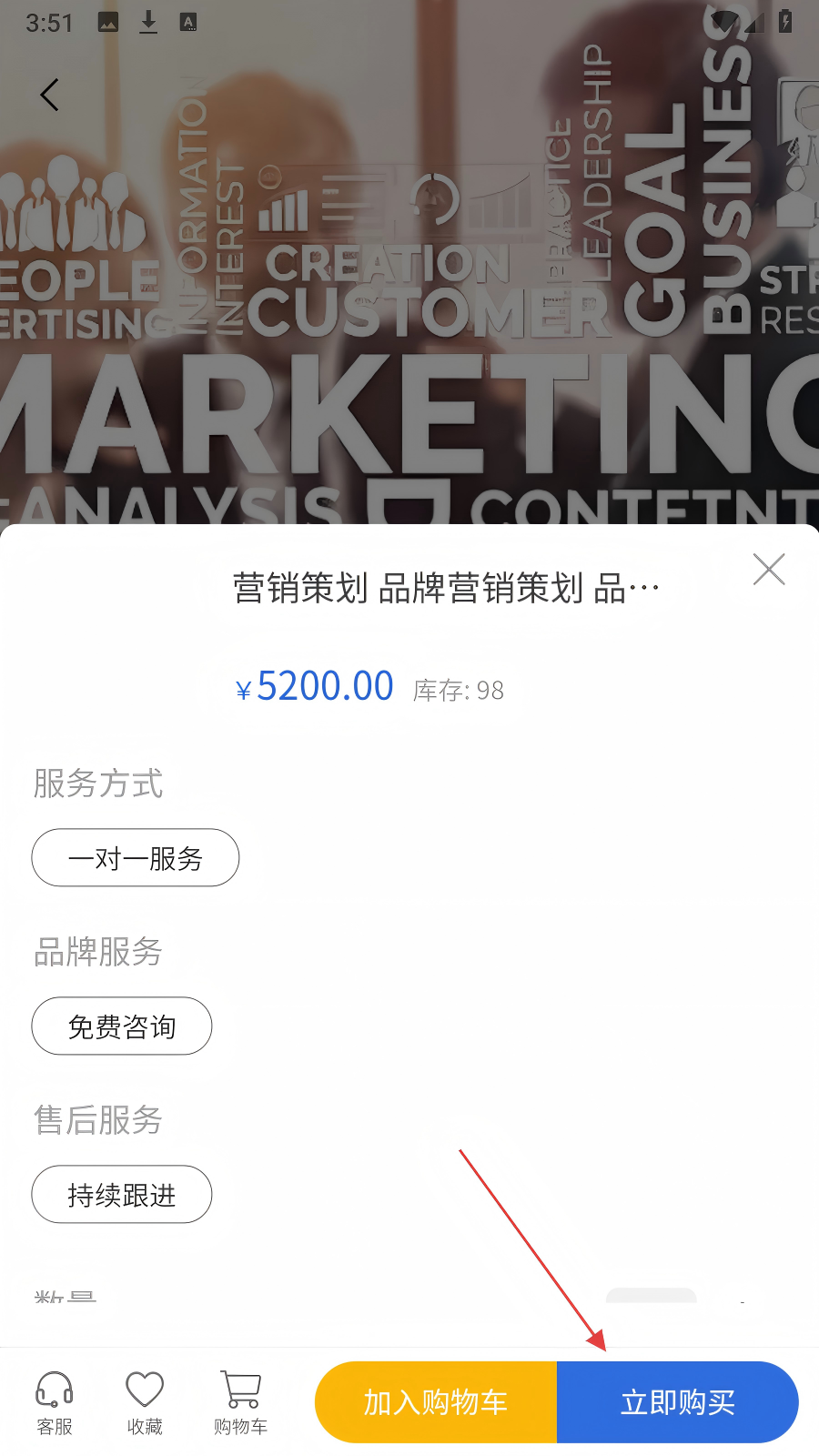Choose the 免费咨询 brand service chip
The height and width of the screenshot is (1456, 819).
(x=122, y=1026)
